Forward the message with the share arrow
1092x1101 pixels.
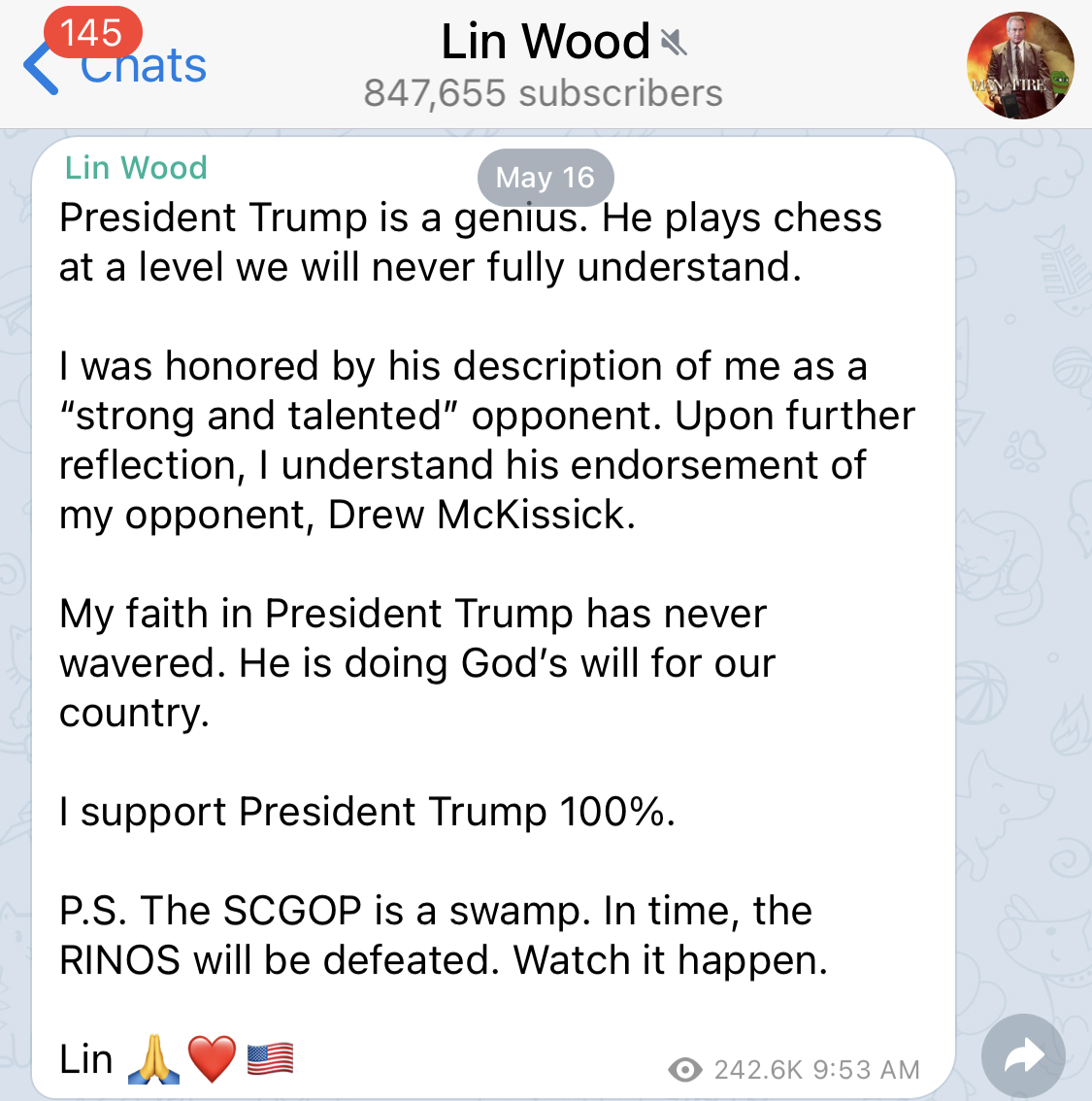point(1023,1056)
